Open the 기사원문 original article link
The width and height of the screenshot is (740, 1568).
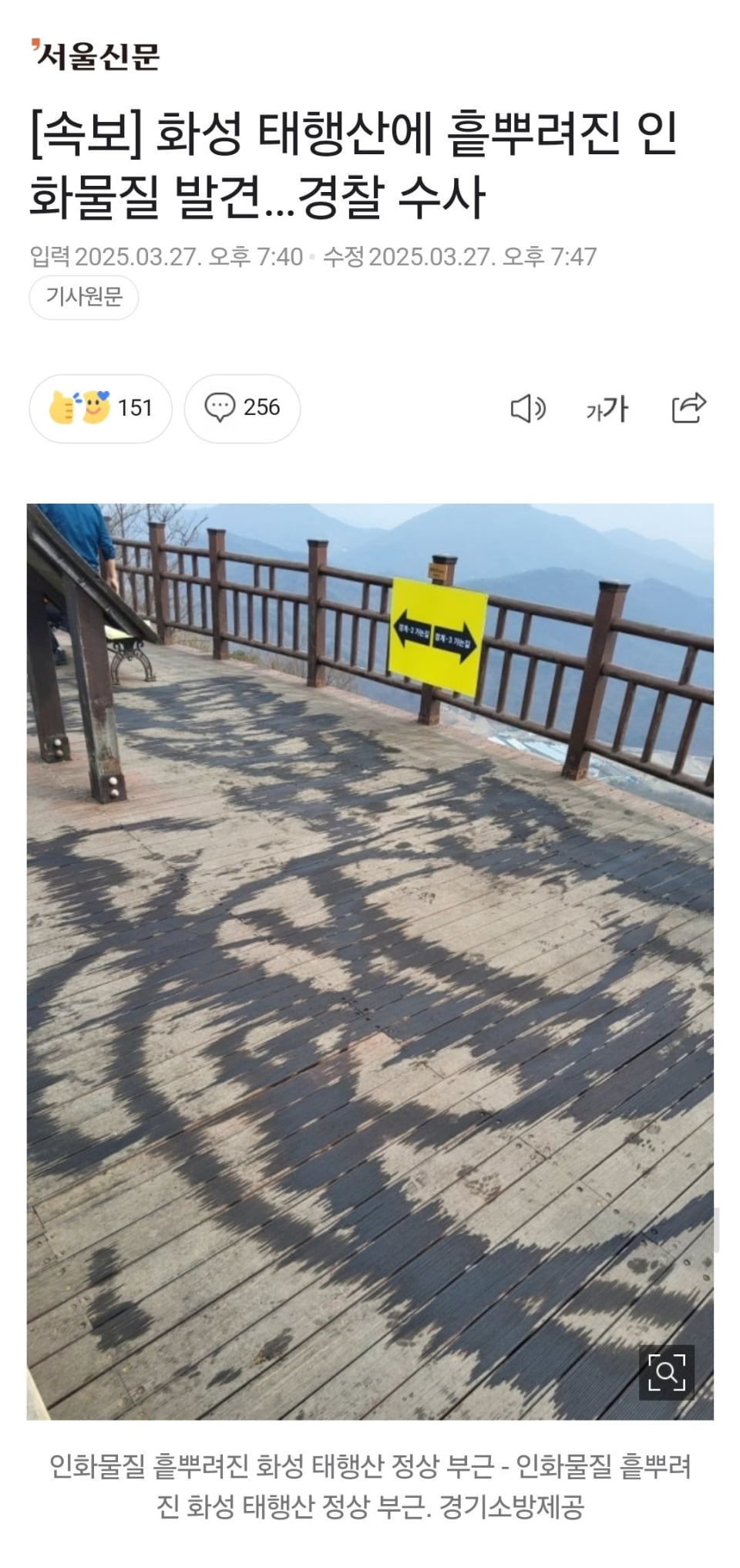pos(83,297)
